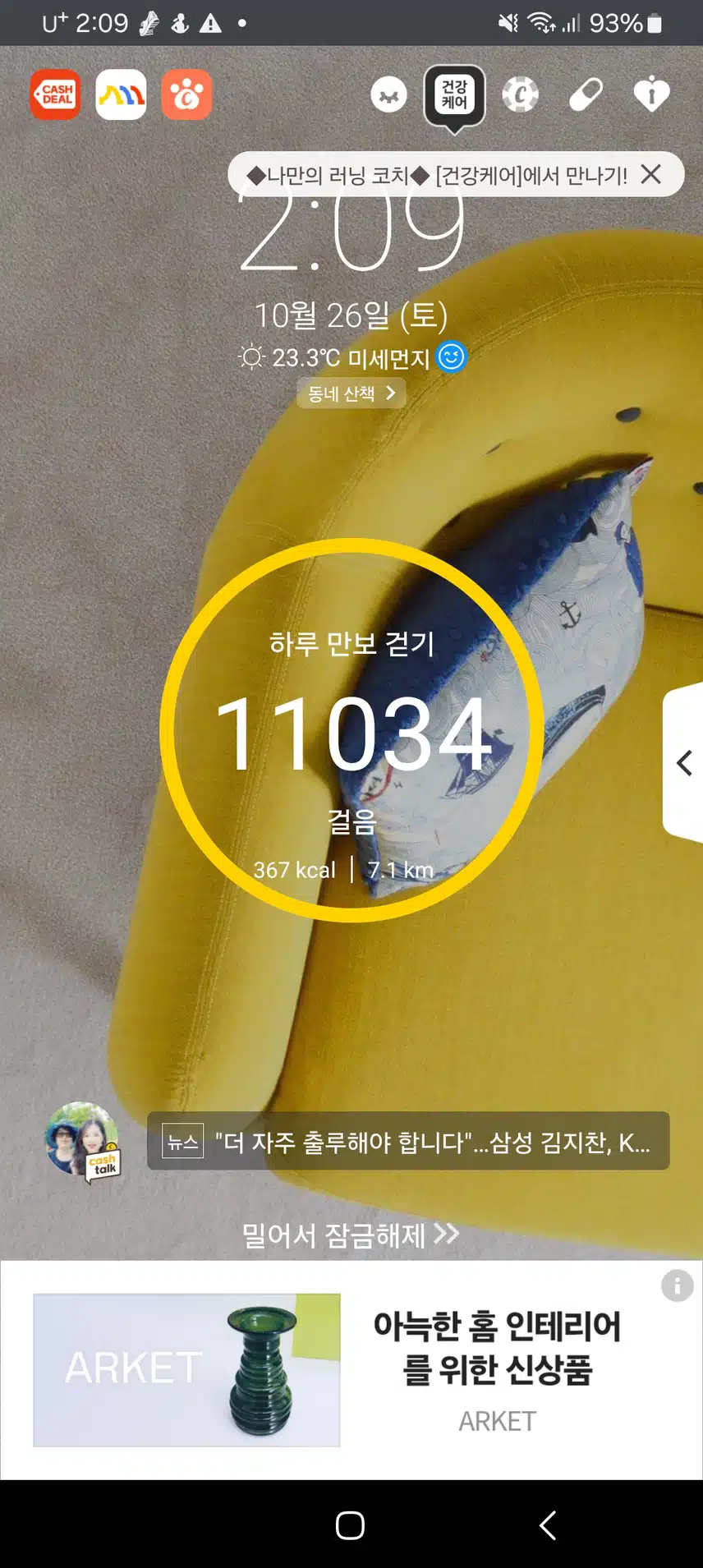The image size is (703, 1568).
Task: Open the cash talk profile bubble
Action: coord(82,1142)
